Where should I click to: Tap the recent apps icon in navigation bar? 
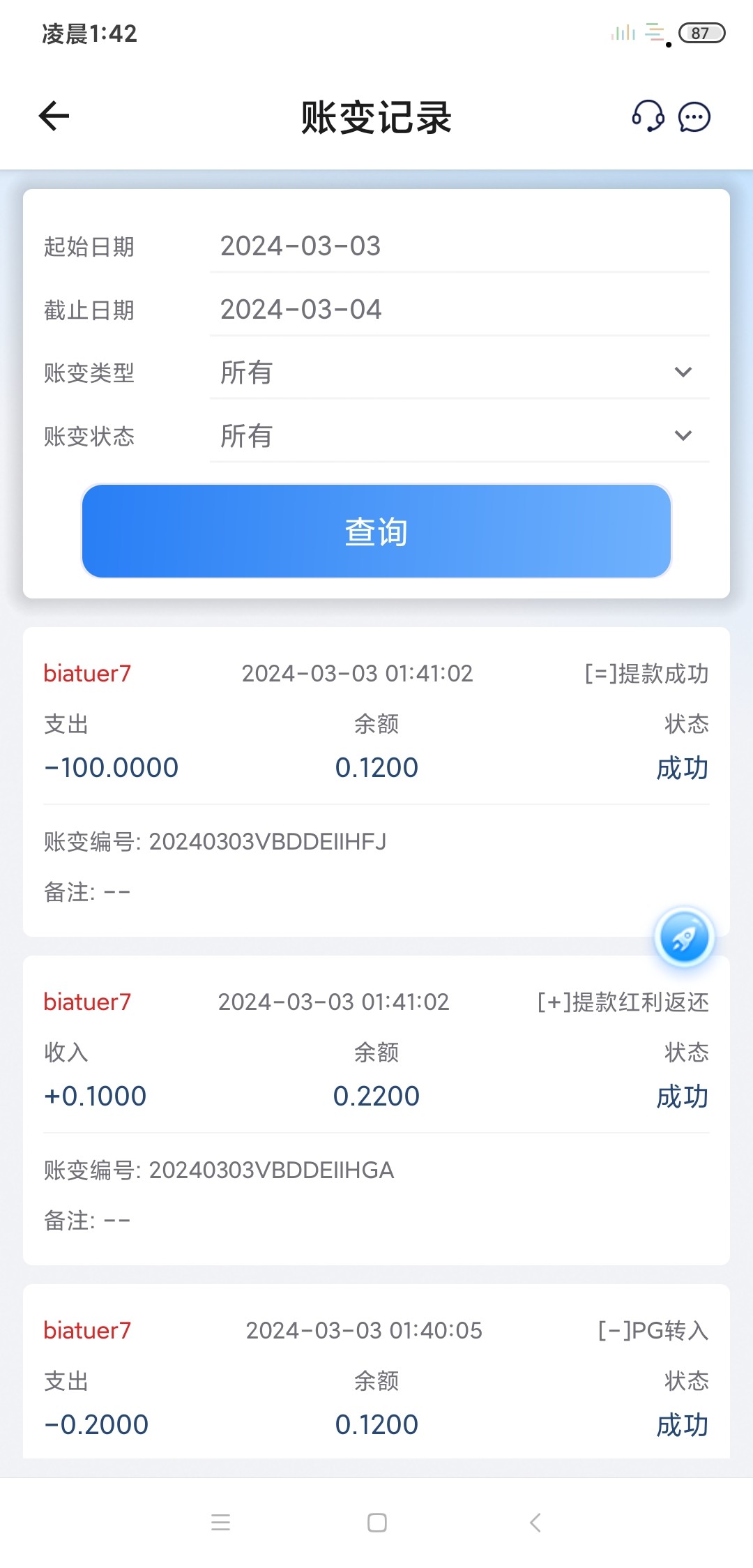pyautogui.click(x=221, y=1523)
